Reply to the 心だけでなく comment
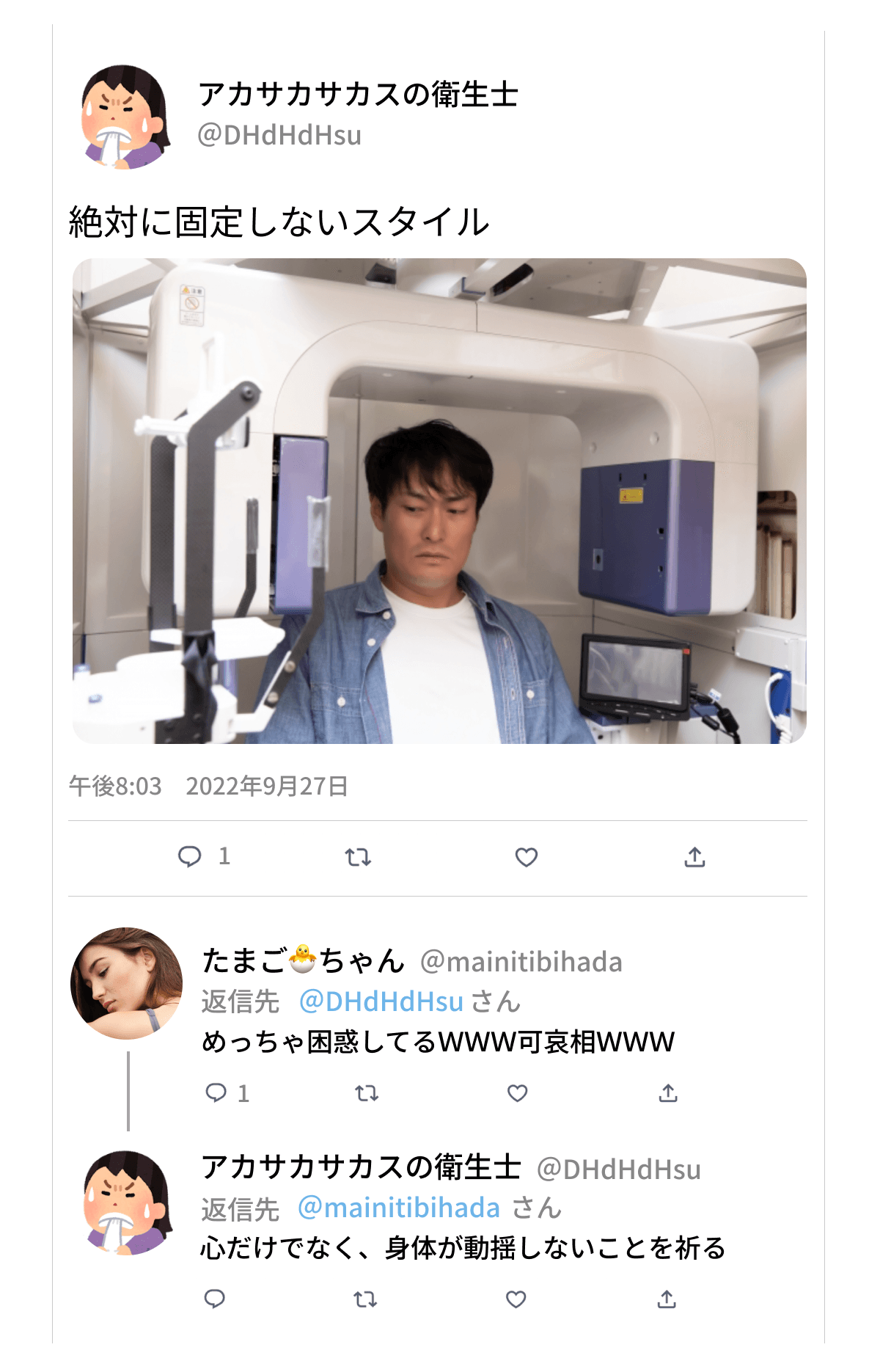 tap(214, 1299)
